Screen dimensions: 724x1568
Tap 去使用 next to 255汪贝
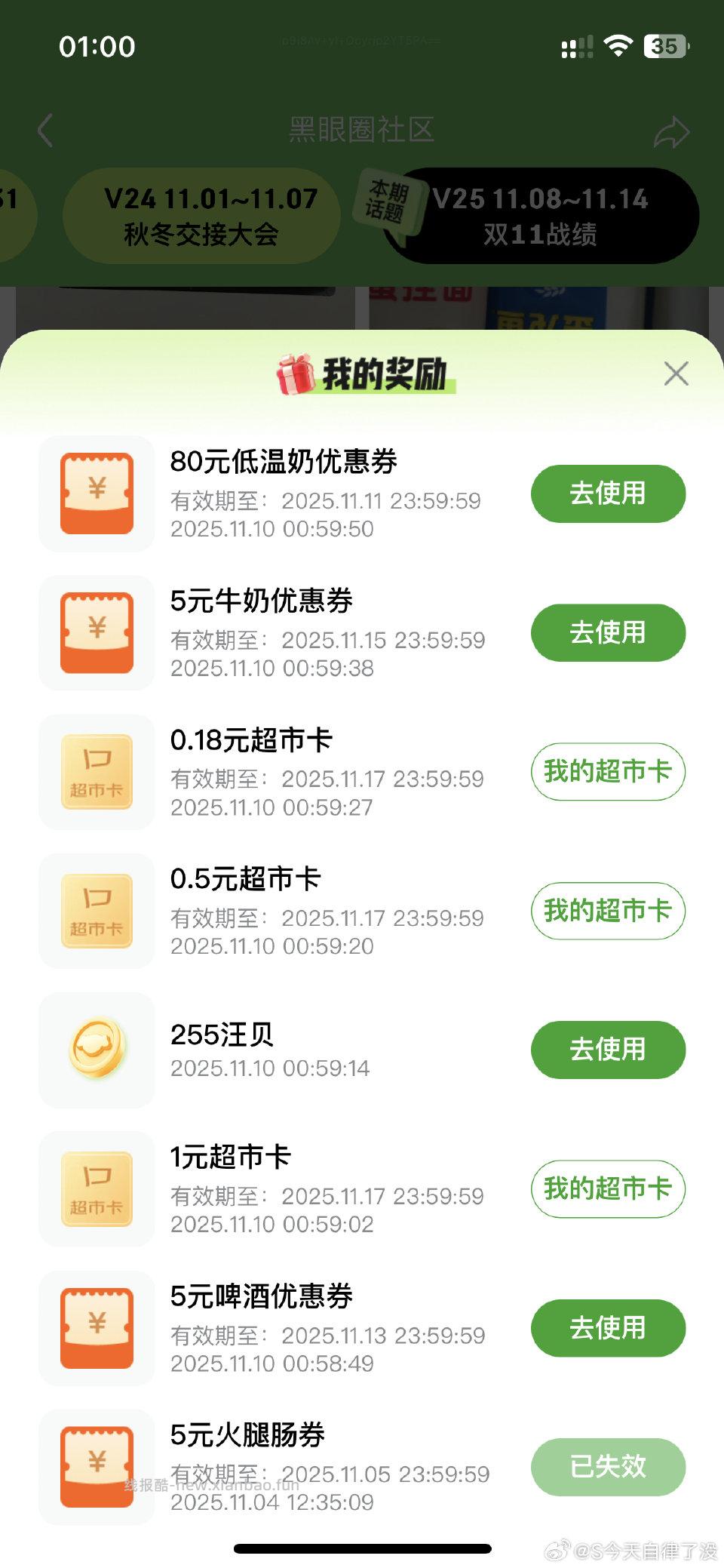pyautogui.click(x=607, y=1050)
